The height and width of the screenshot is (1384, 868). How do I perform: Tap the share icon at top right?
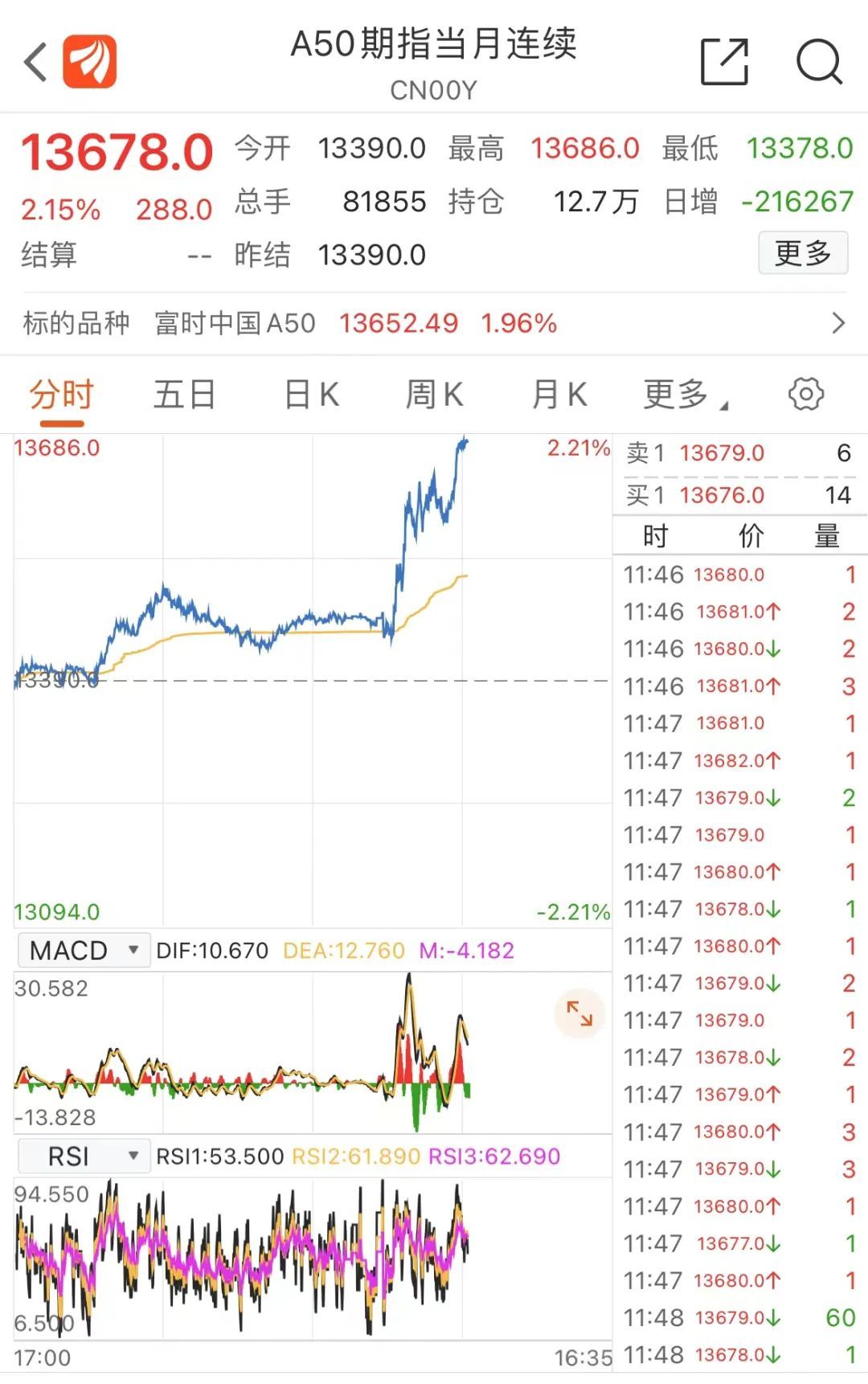pyautogui.click(x=726, y=62)
